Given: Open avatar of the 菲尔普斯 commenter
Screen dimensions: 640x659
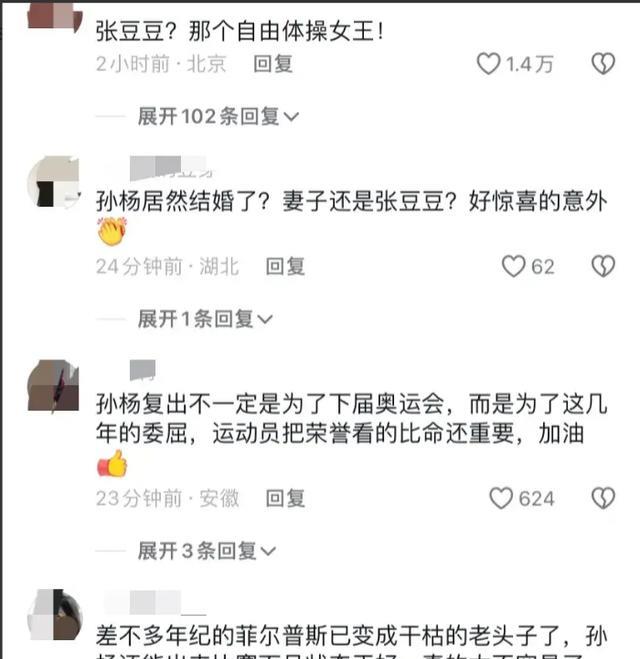Looking at the screenshot, I should click(53, 615).
